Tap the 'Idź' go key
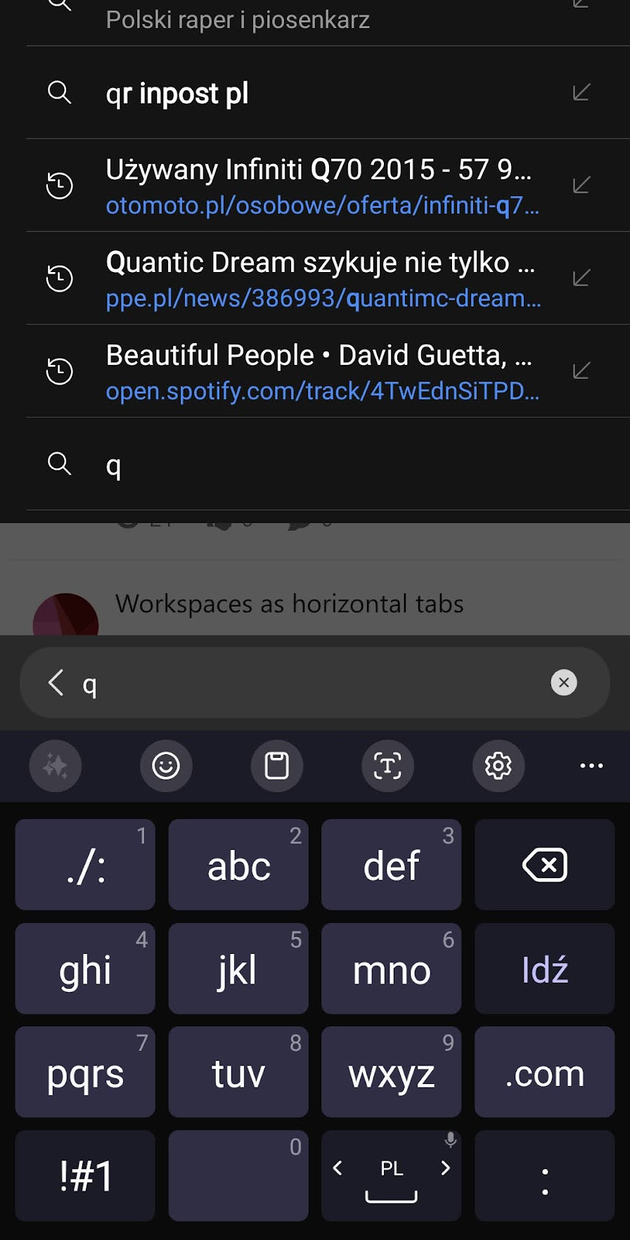This screenshot has width=630, height=1240. coord(544,969)
